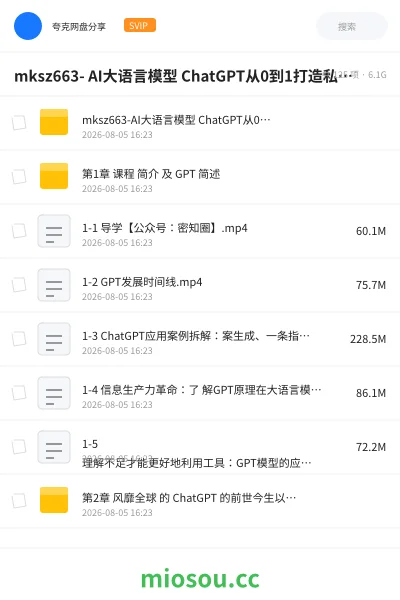This screenshot has width=400, height=600.
Task: Open the 1-4 信息生产力革命 file
Action: 200,393
